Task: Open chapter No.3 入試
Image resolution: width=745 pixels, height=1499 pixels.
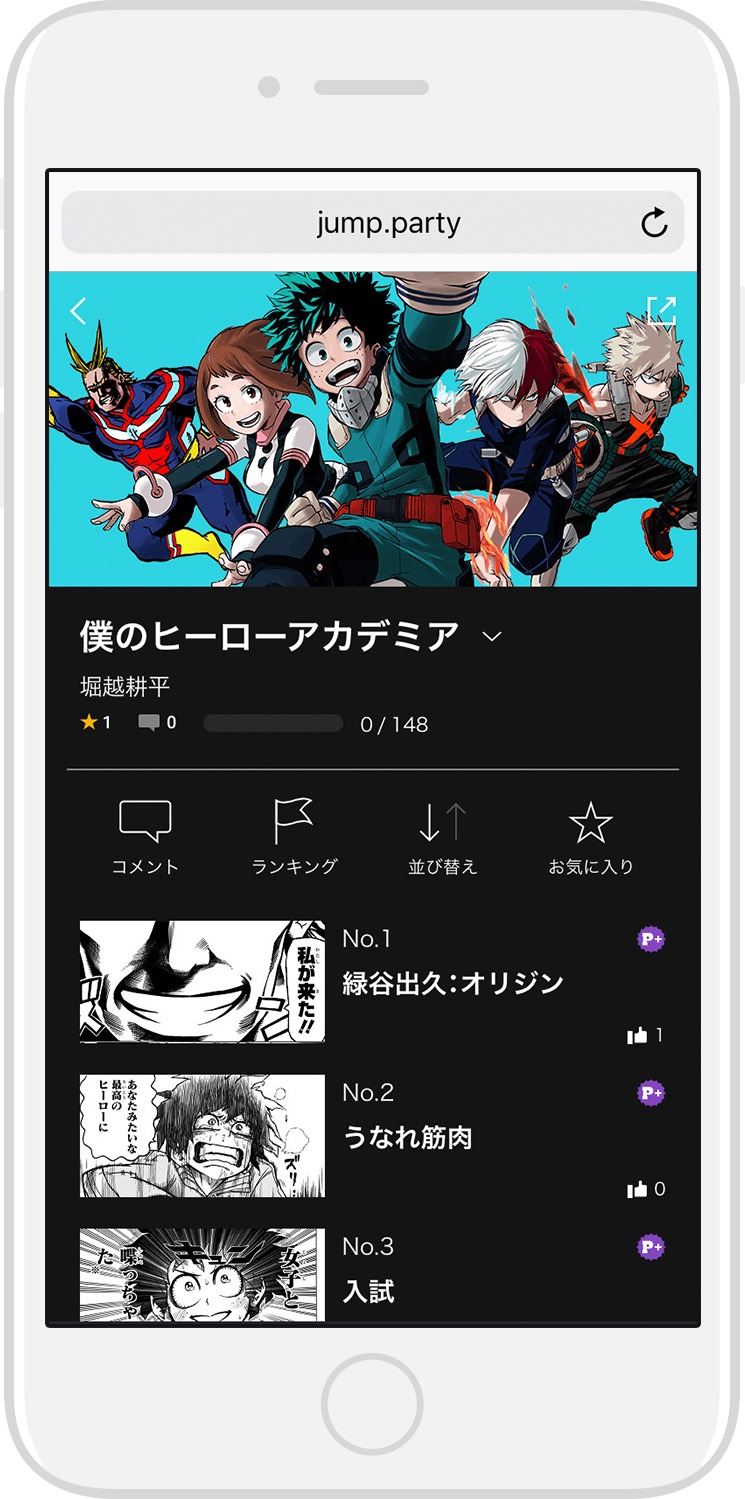Action: coord(369,1290)
